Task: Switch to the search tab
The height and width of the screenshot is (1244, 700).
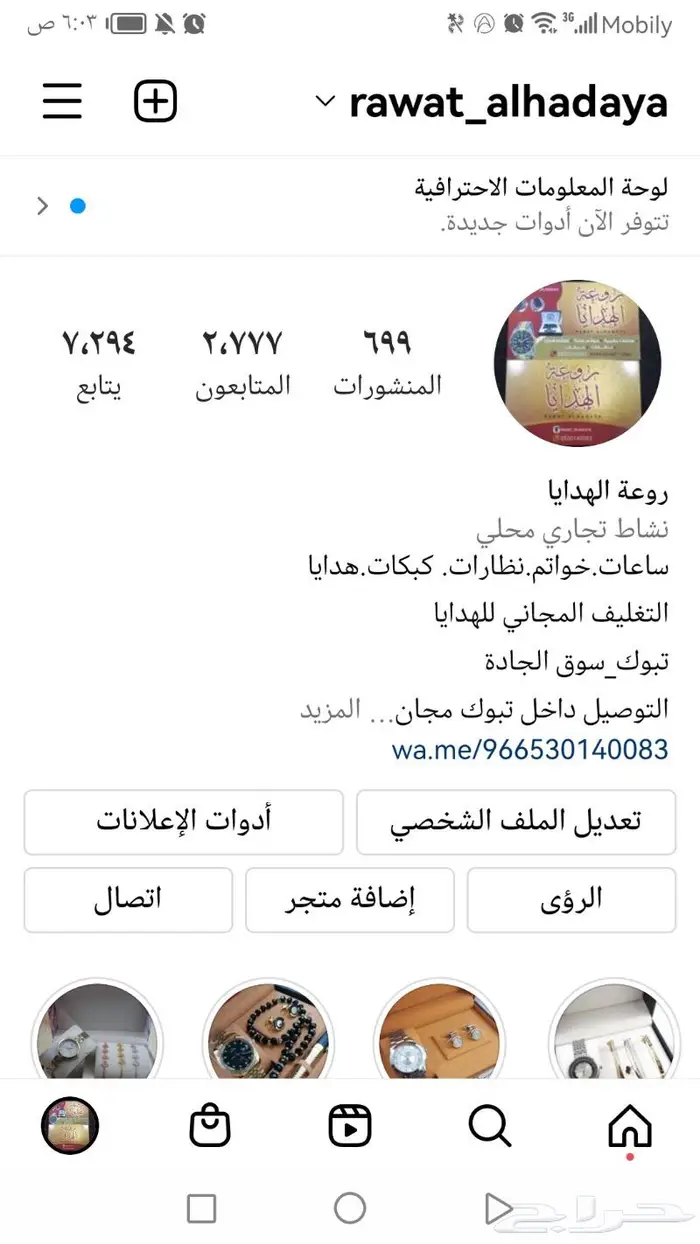Action: (x=489, y=1127)
